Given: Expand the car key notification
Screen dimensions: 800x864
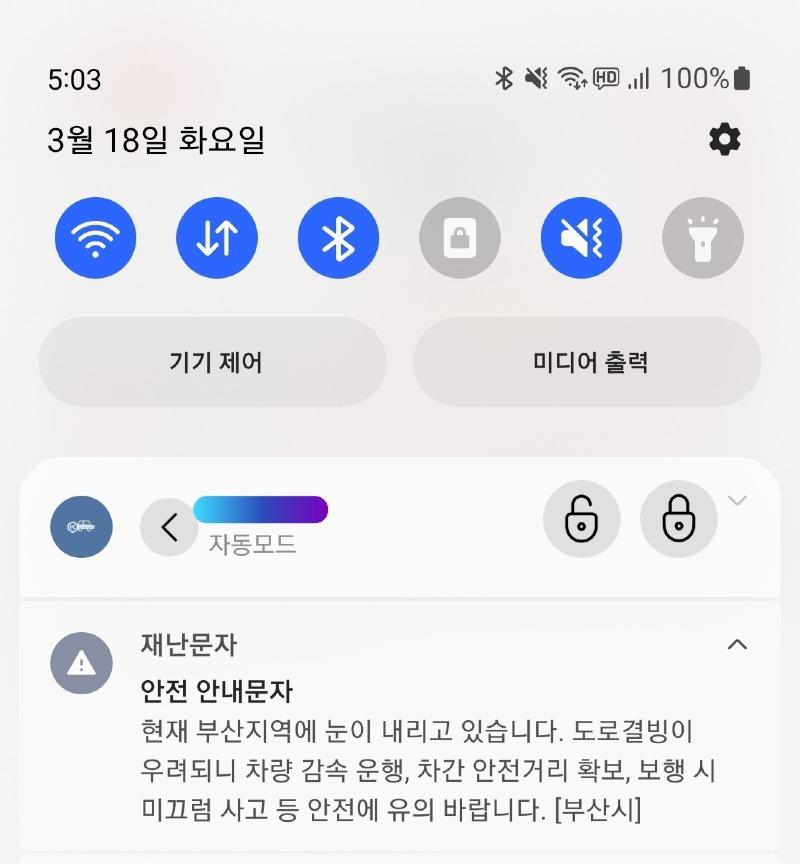Looking at the screenshot, I should click(x=738, y=501).
